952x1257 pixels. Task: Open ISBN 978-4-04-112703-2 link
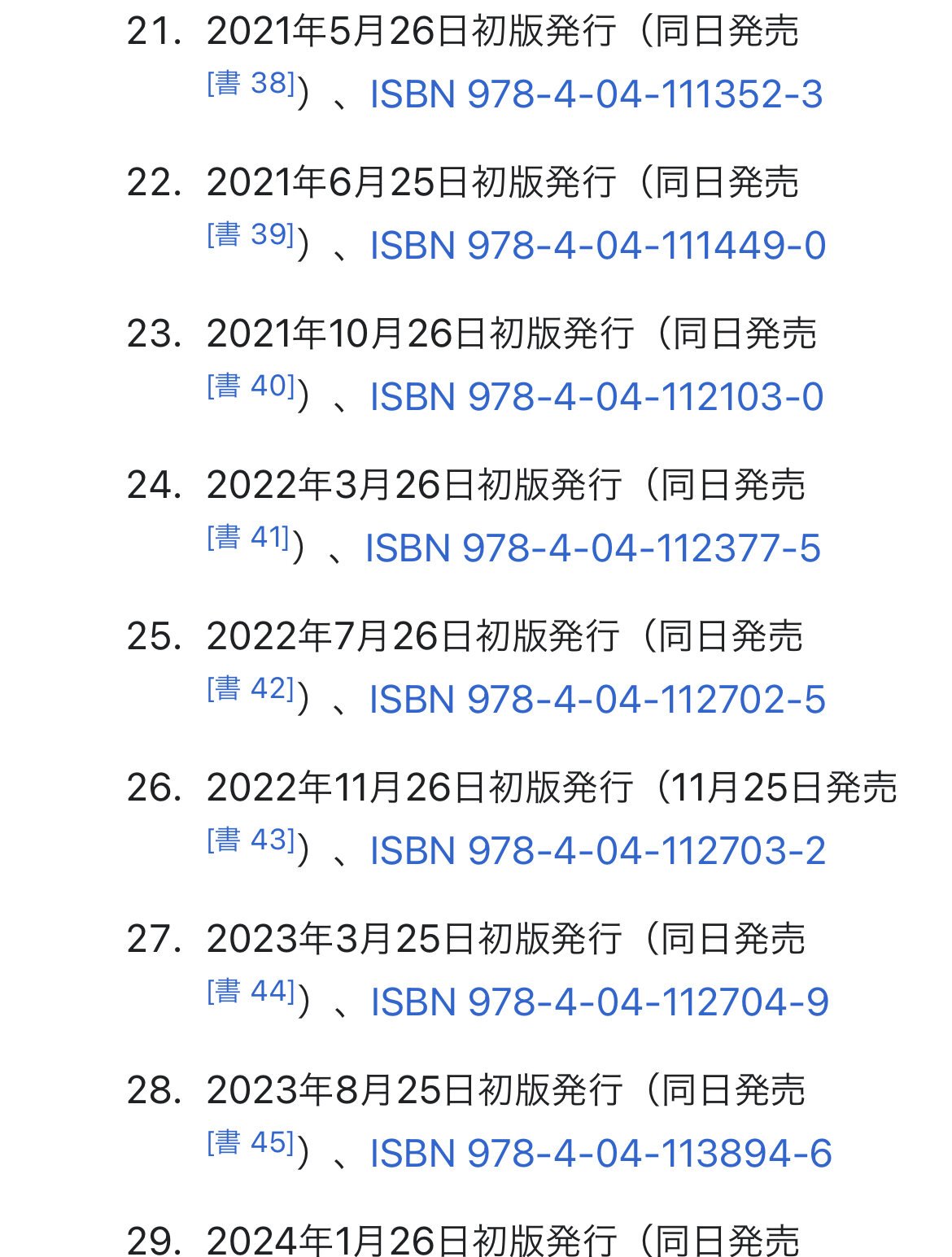(598, 851)
